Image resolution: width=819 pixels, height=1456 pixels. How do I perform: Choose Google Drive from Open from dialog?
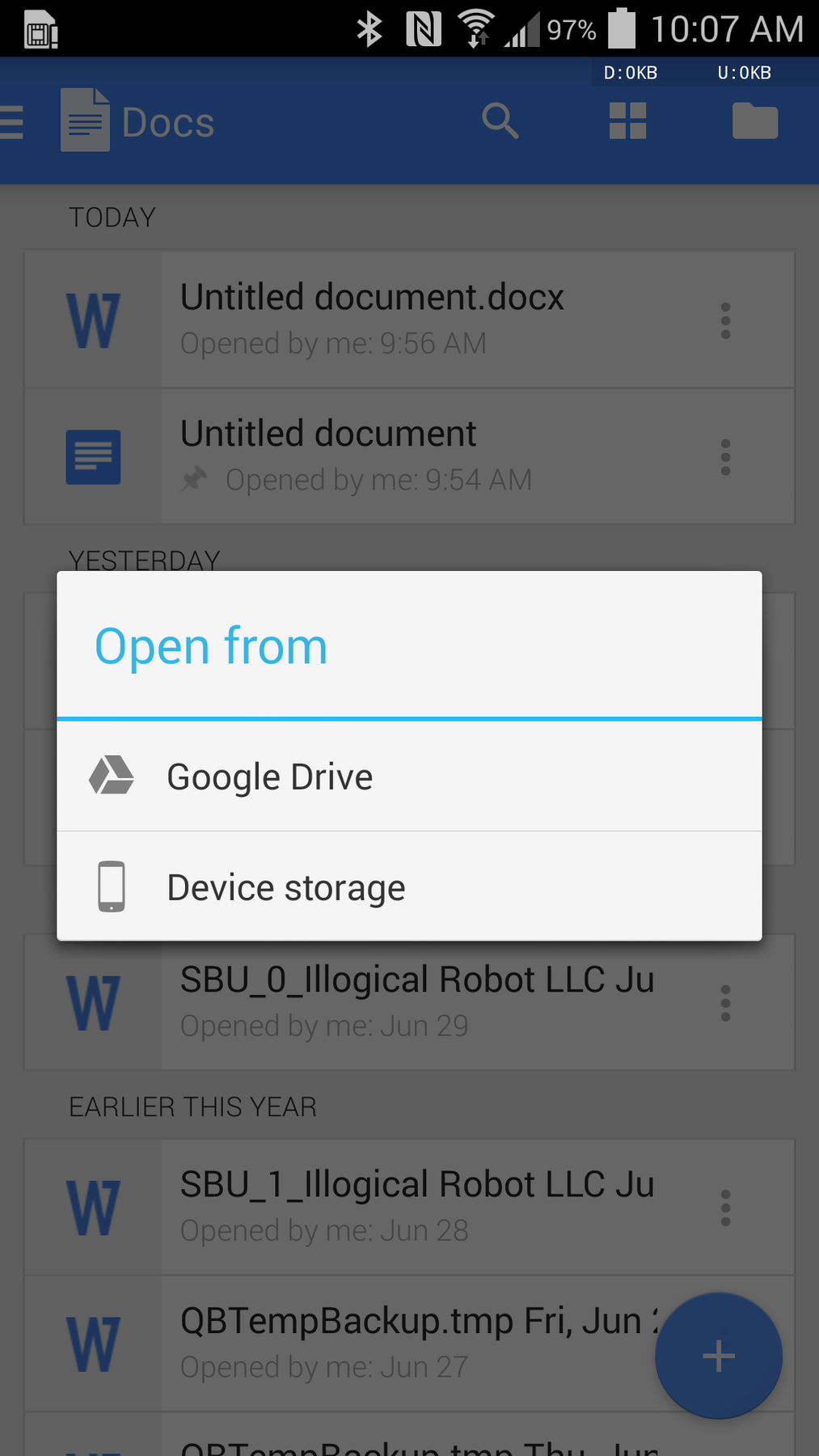click(269, 776)
